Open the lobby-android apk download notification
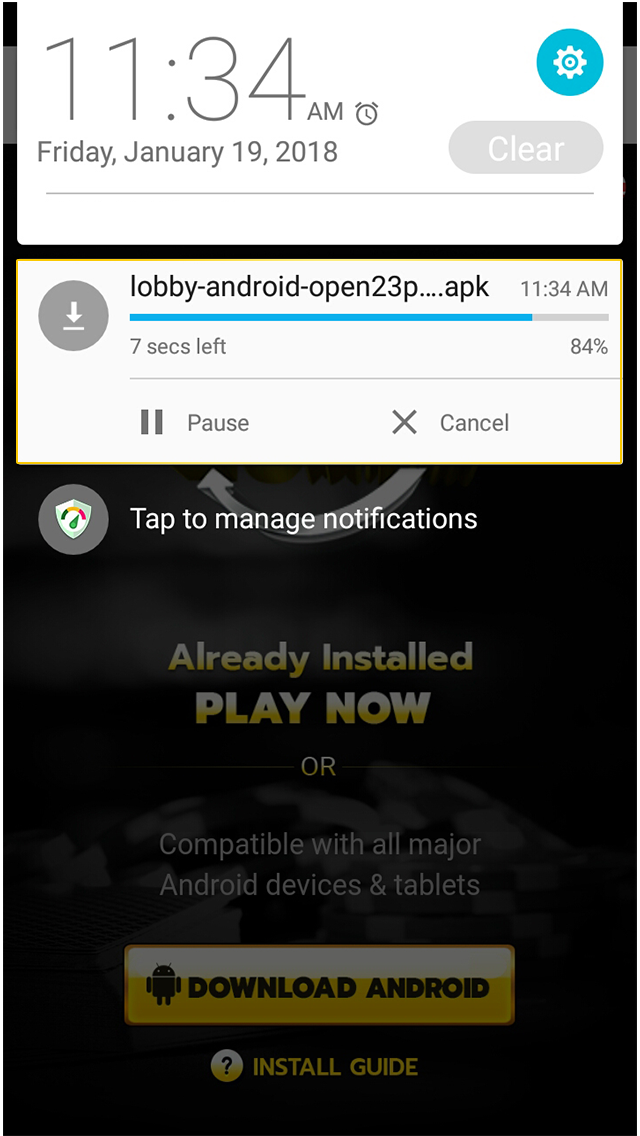The height and width of the screenshot is (1136, 640). 310,289
